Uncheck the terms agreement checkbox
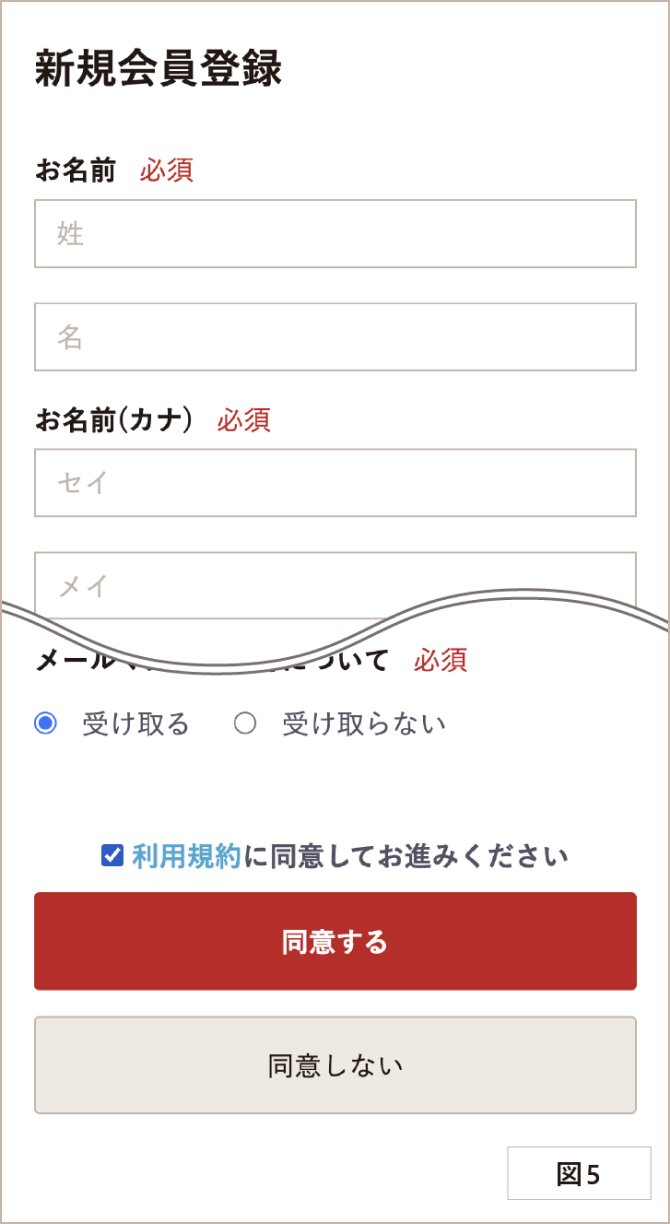The height and width of the screenshot is (1224, 670). click(112, 856)
